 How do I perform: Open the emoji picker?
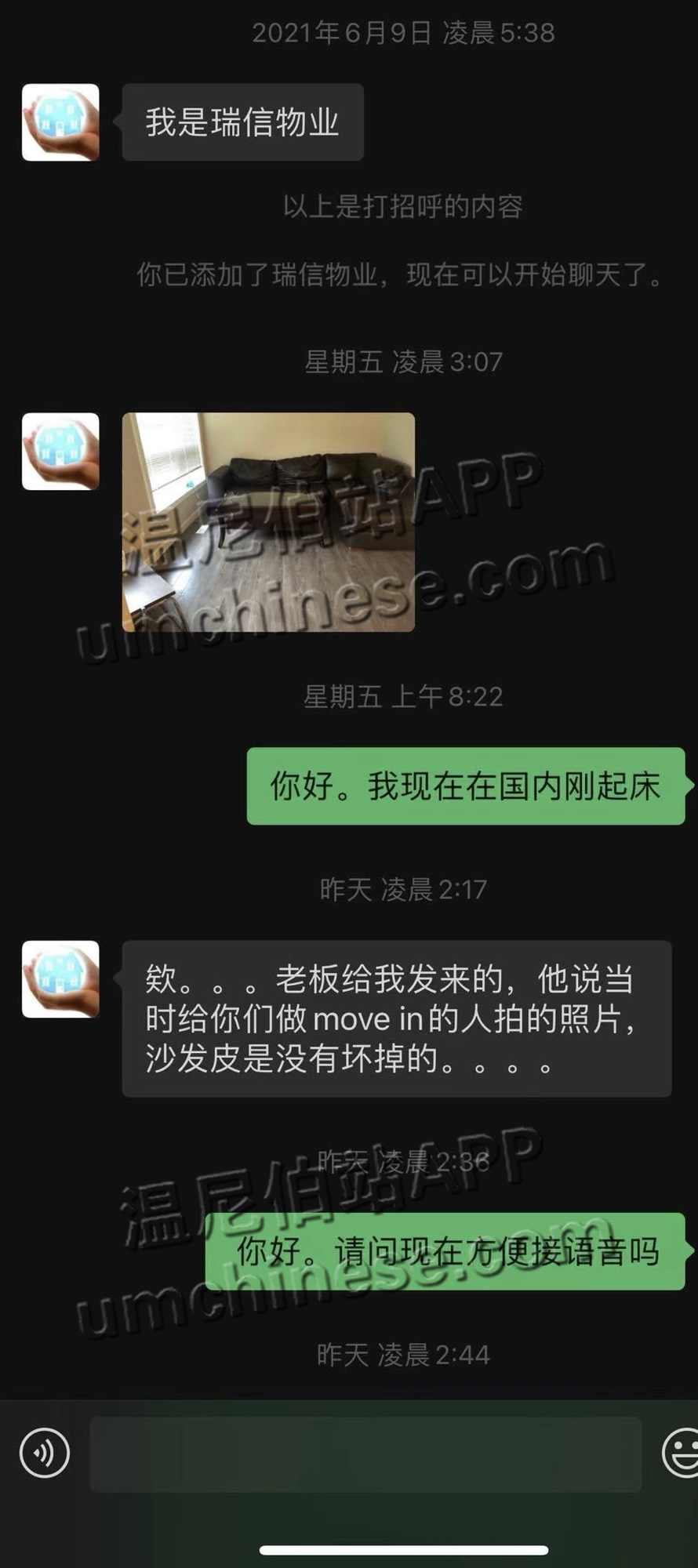(x=681, y=1454)
